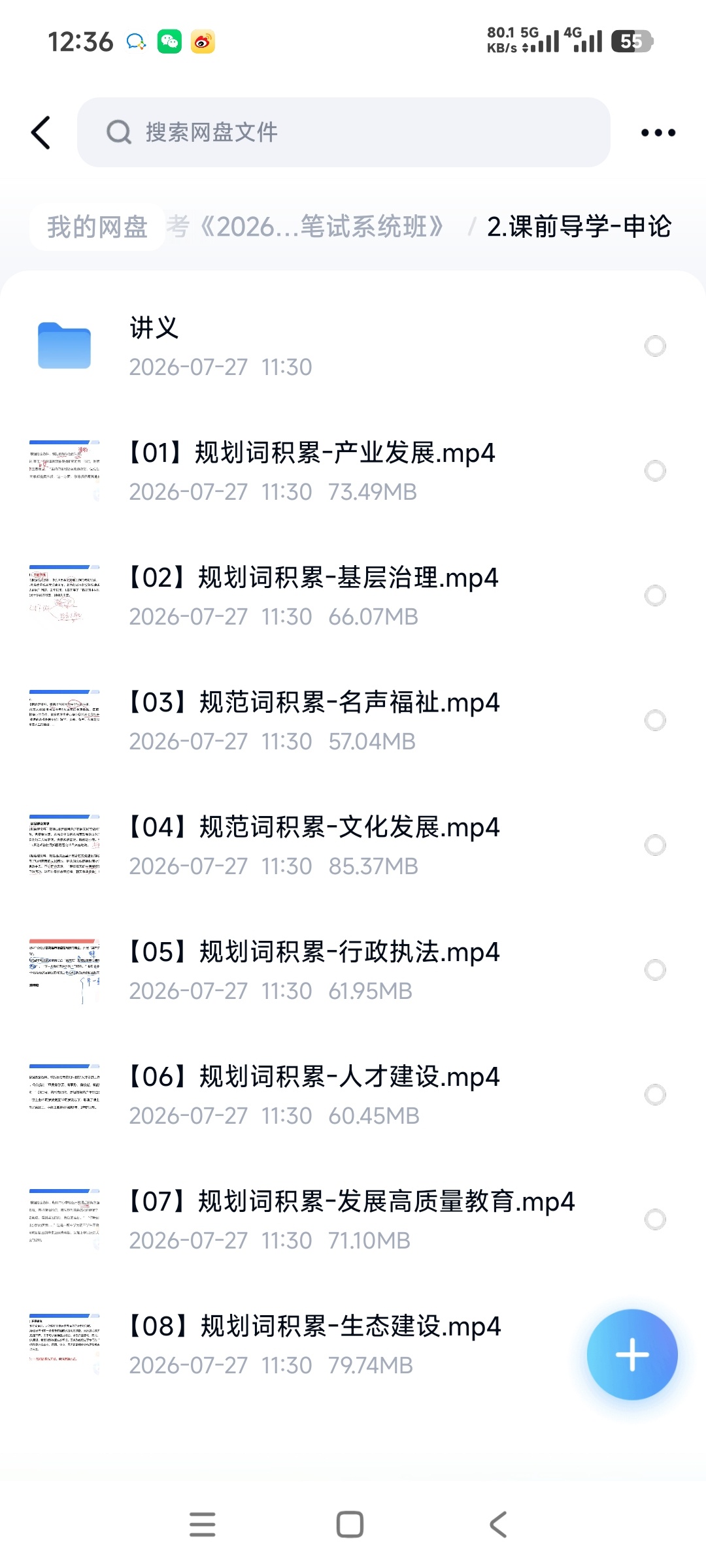Select the 讲义 folder with its circle
Viewport: 706px width, 1568px height.
coord(655,346)
